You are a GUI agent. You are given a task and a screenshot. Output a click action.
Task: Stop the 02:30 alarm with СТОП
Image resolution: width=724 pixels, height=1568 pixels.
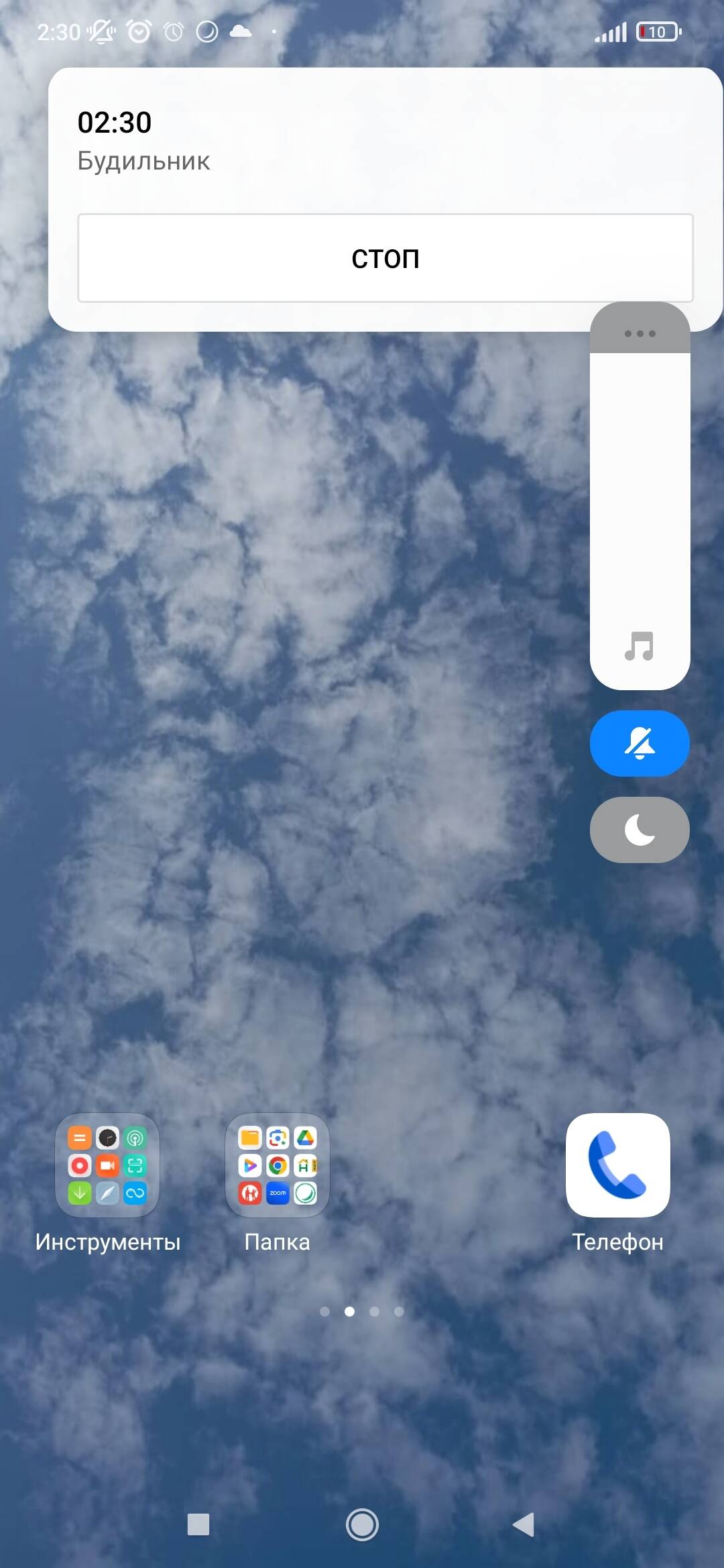point(385,258)
